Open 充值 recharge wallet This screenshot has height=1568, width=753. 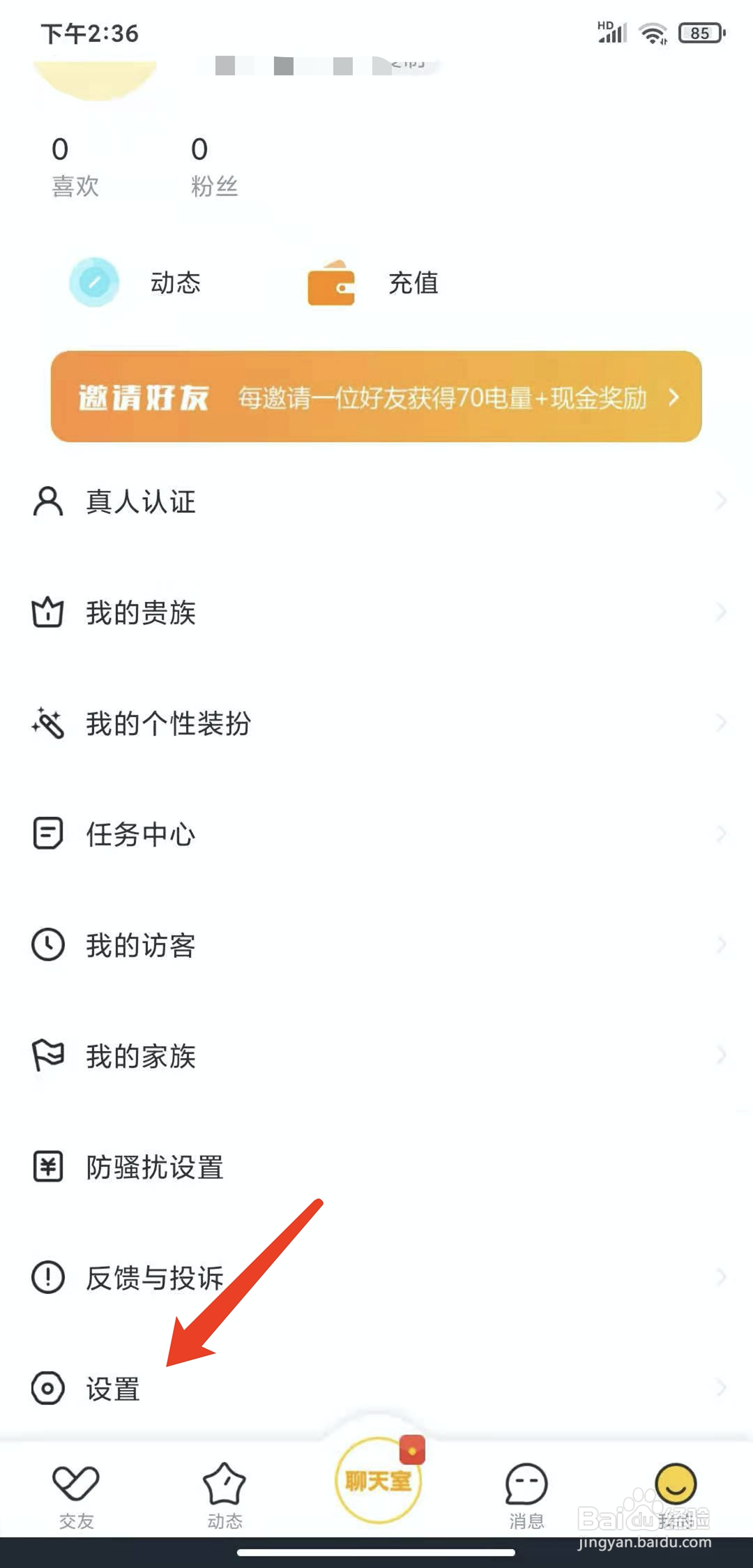tap(373, 282)
